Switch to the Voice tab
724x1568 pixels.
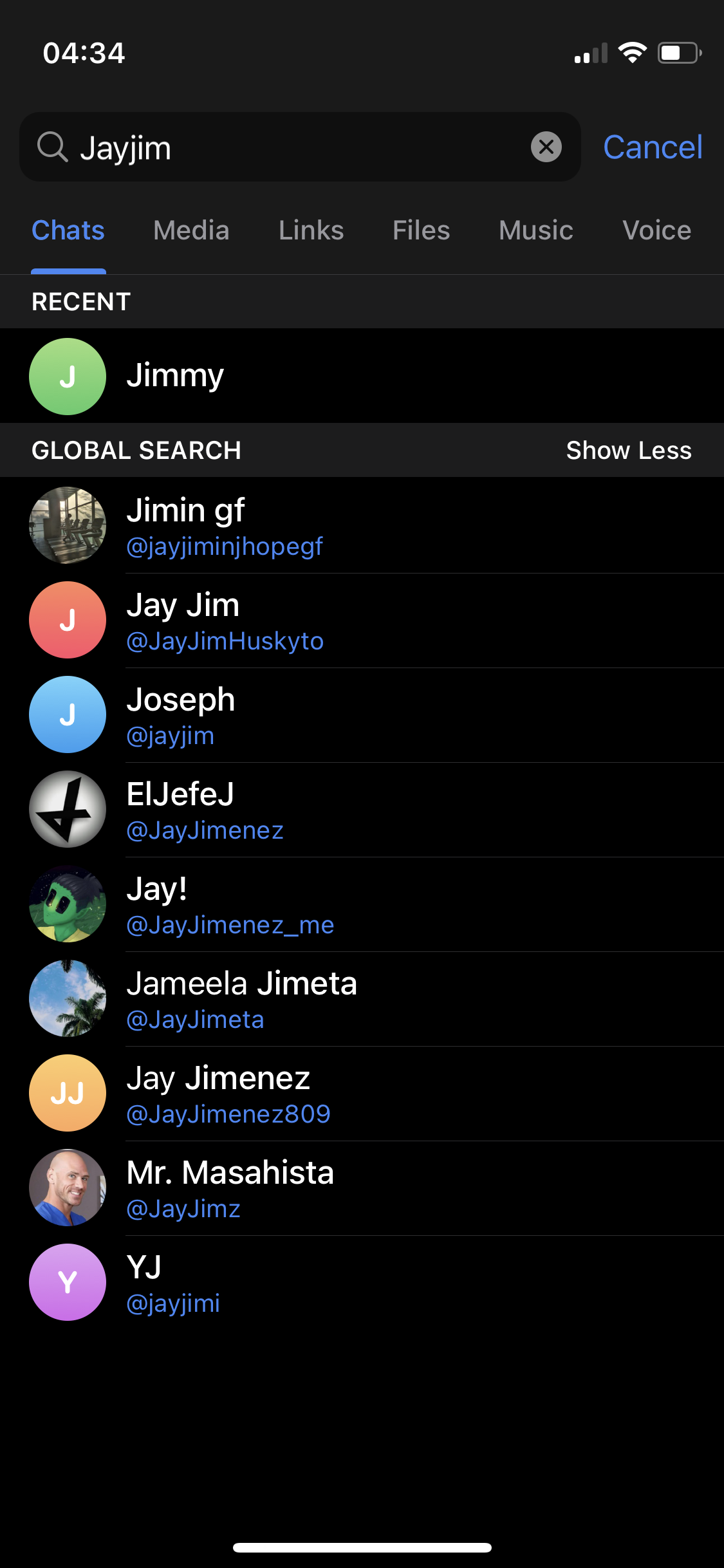(656, 230)
